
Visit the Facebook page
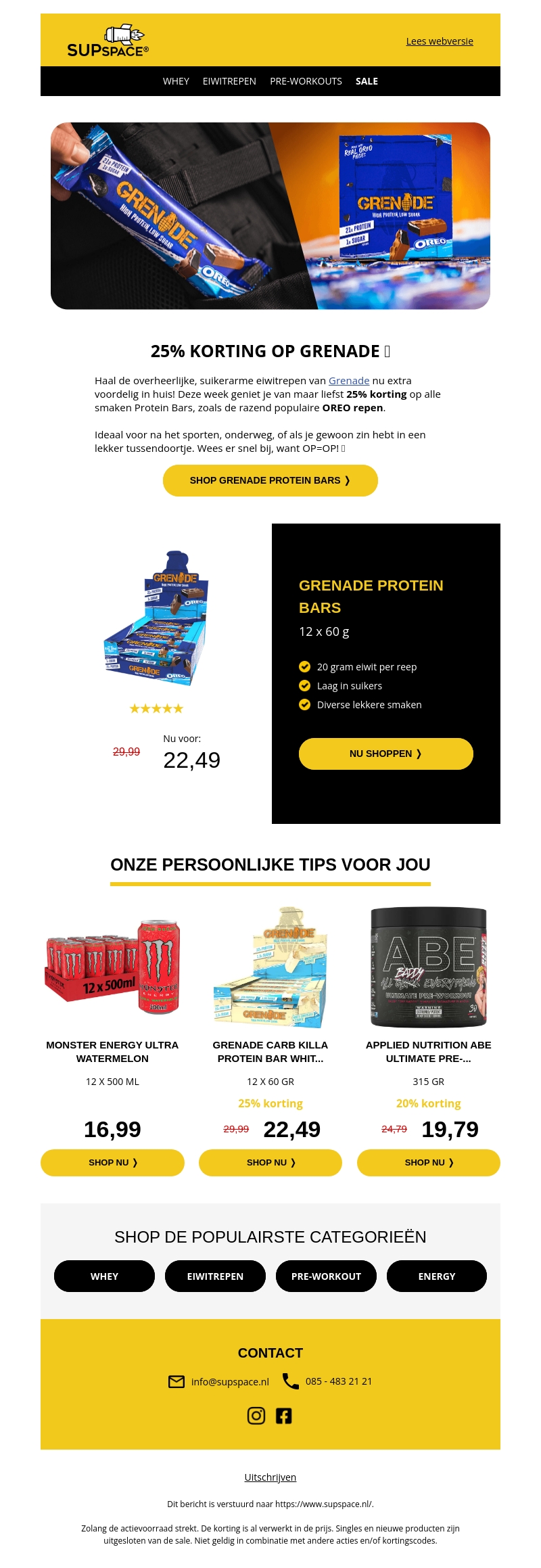tap(284, 1415)
